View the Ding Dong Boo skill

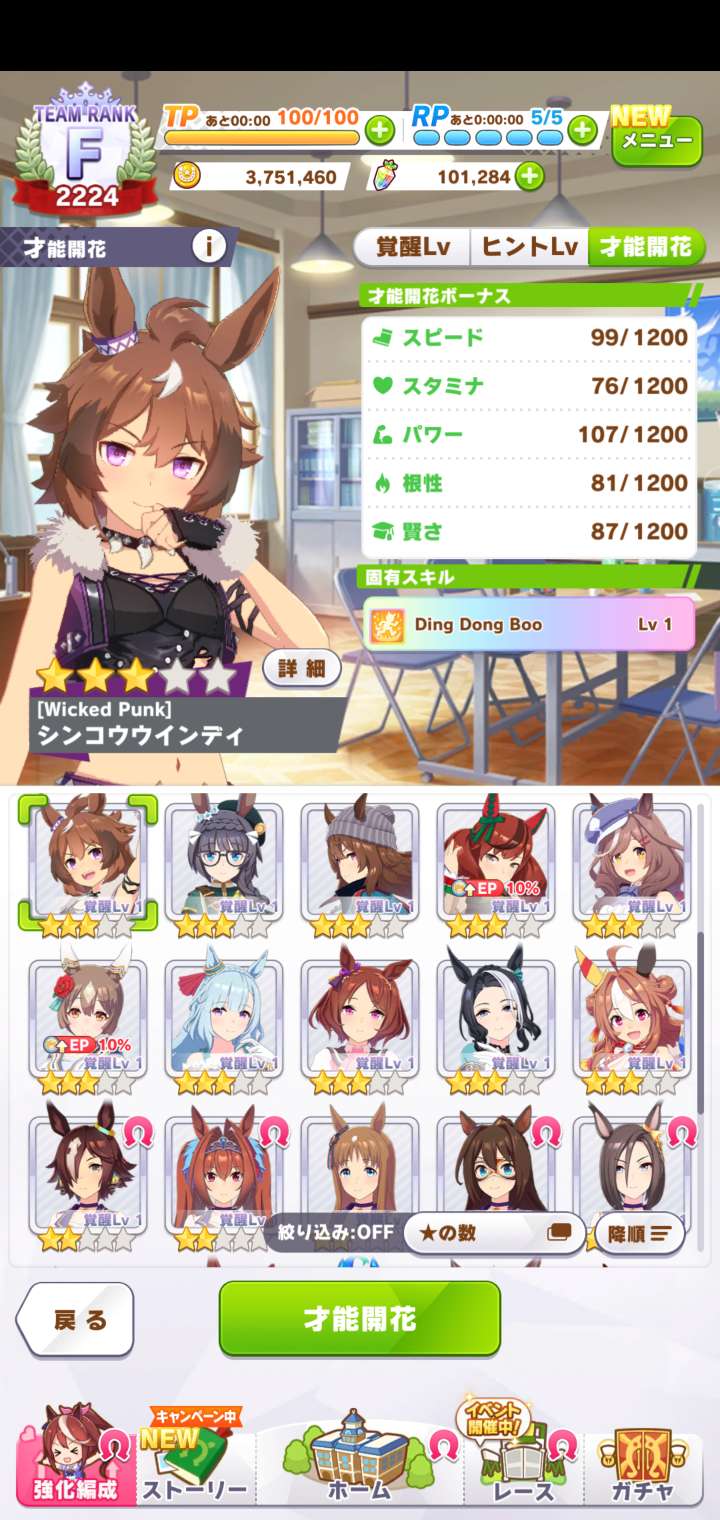pyautogui.click(x=528, y=624)
